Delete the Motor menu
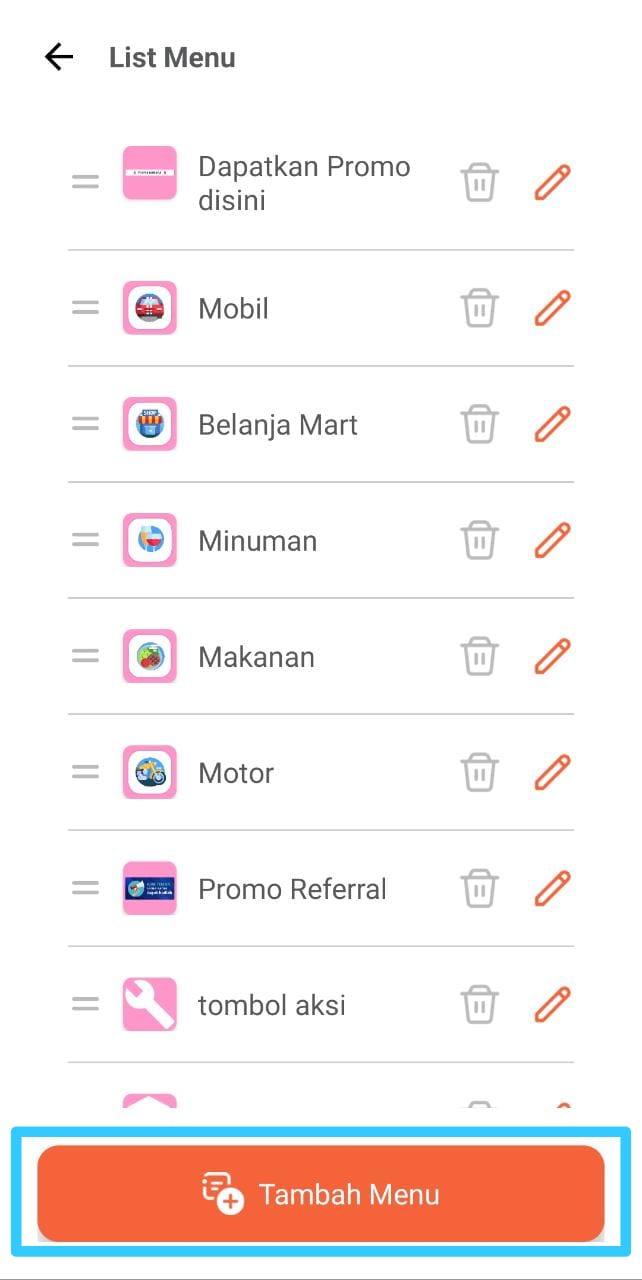This screenshot has width=642, height=1280. [479, 773]
